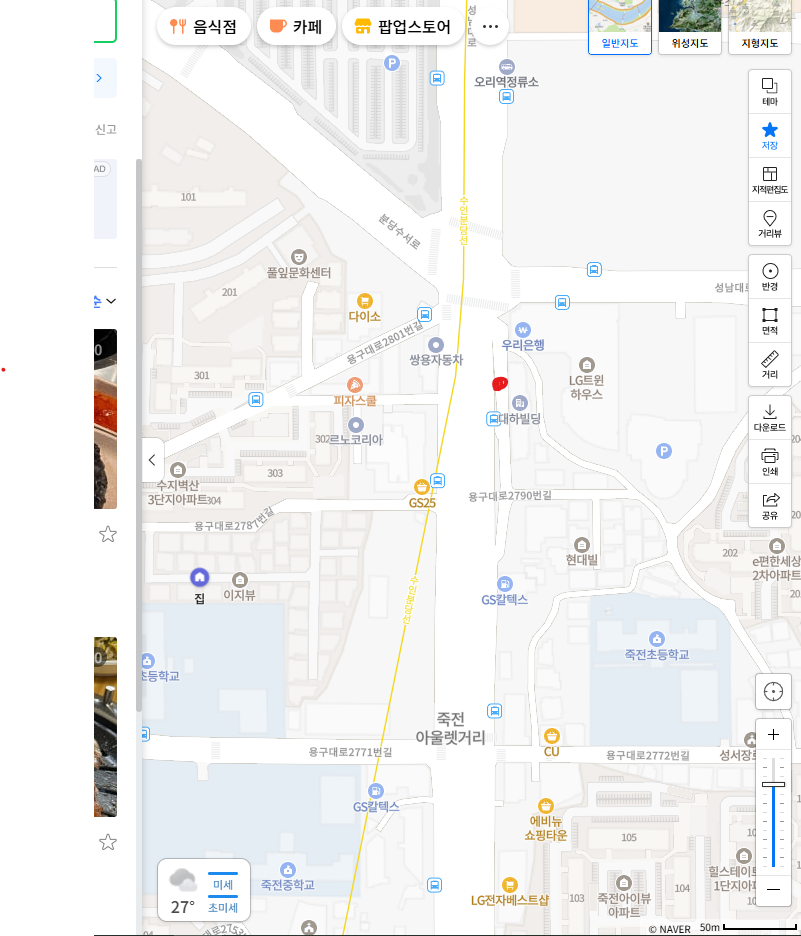Print the map with 인쇄
Viewport: 801px width, 936px height.
coord(770,461)
